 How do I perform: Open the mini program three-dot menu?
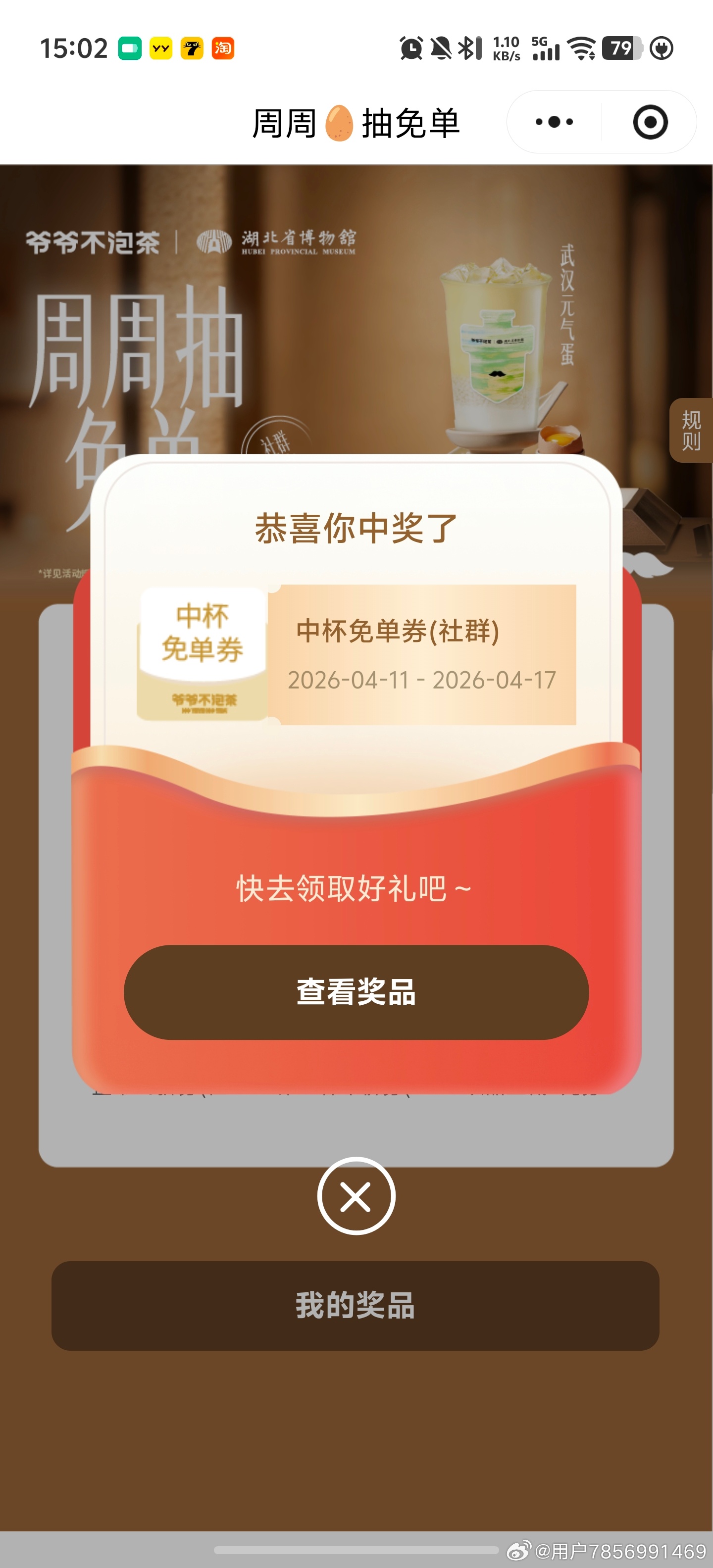coord(554,122)
